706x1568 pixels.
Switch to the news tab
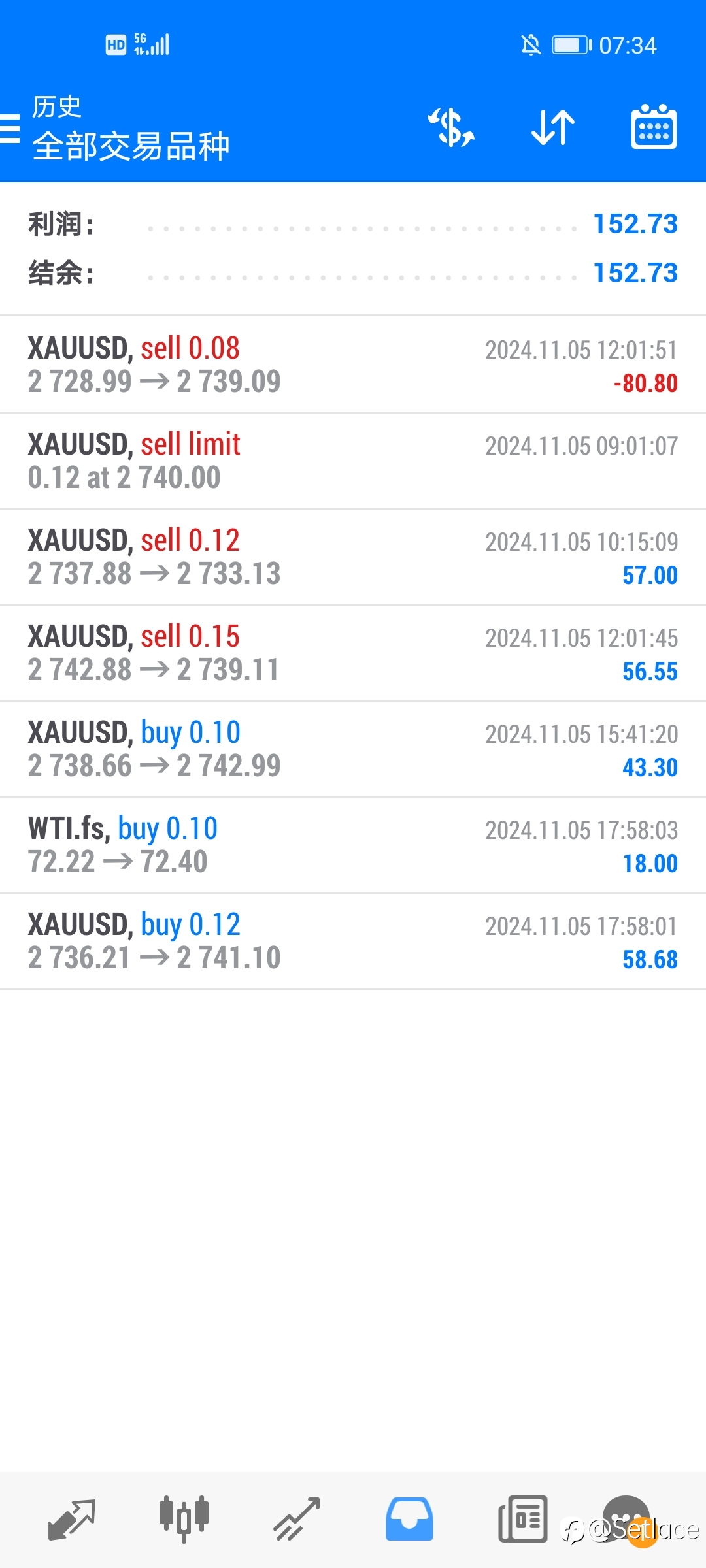click(522, 1520)
